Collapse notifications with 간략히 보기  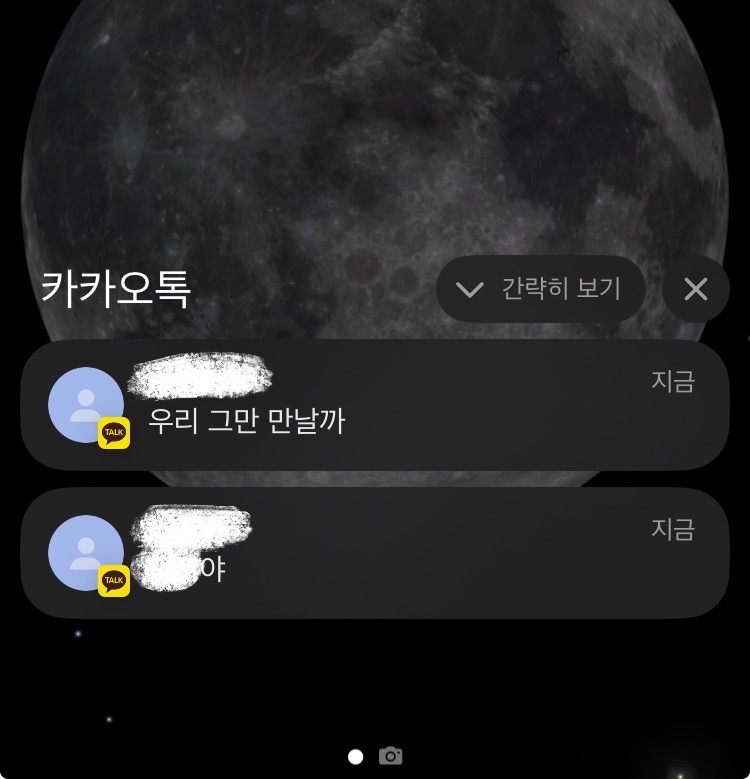[540, 290]
